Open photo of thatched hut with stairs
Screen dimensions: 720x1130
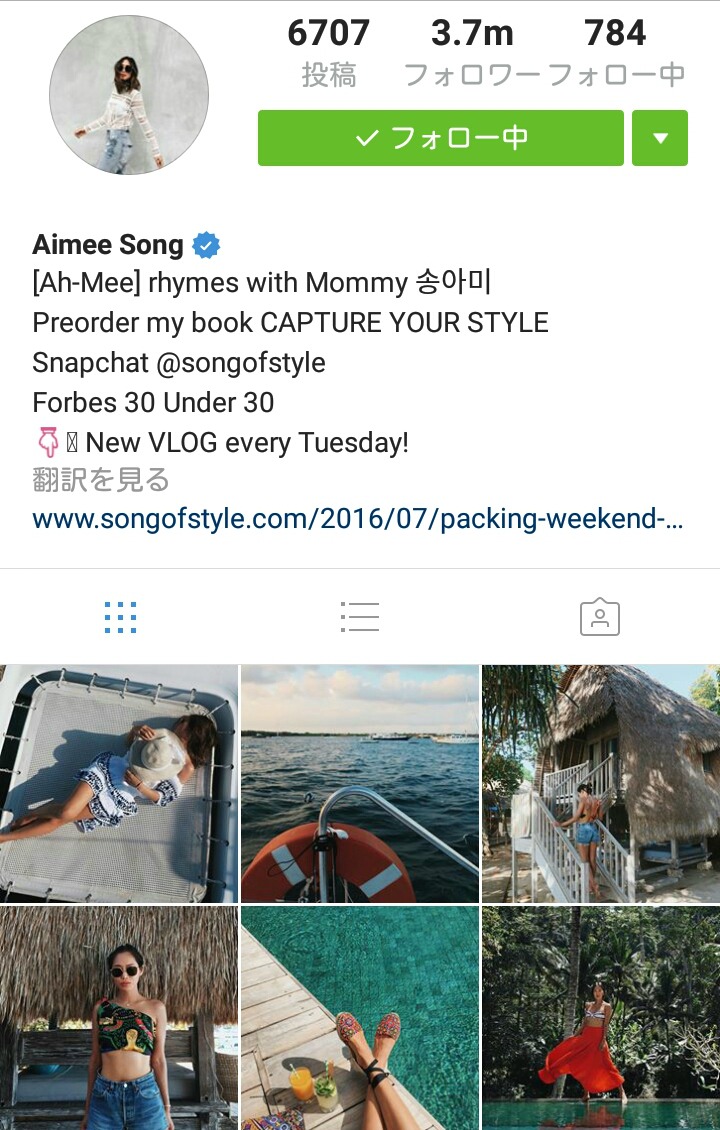601,783
